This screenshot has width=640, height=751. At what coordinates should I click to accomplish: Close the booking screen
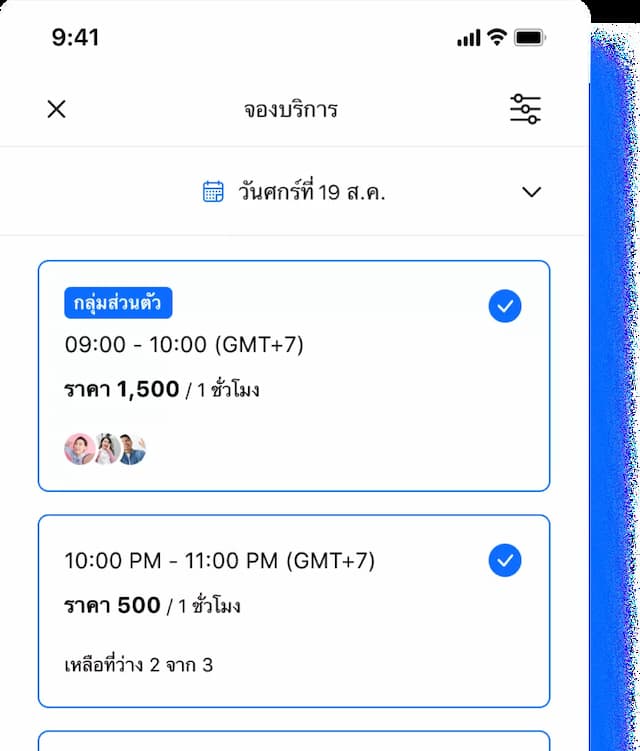click(x=56, y=109)
